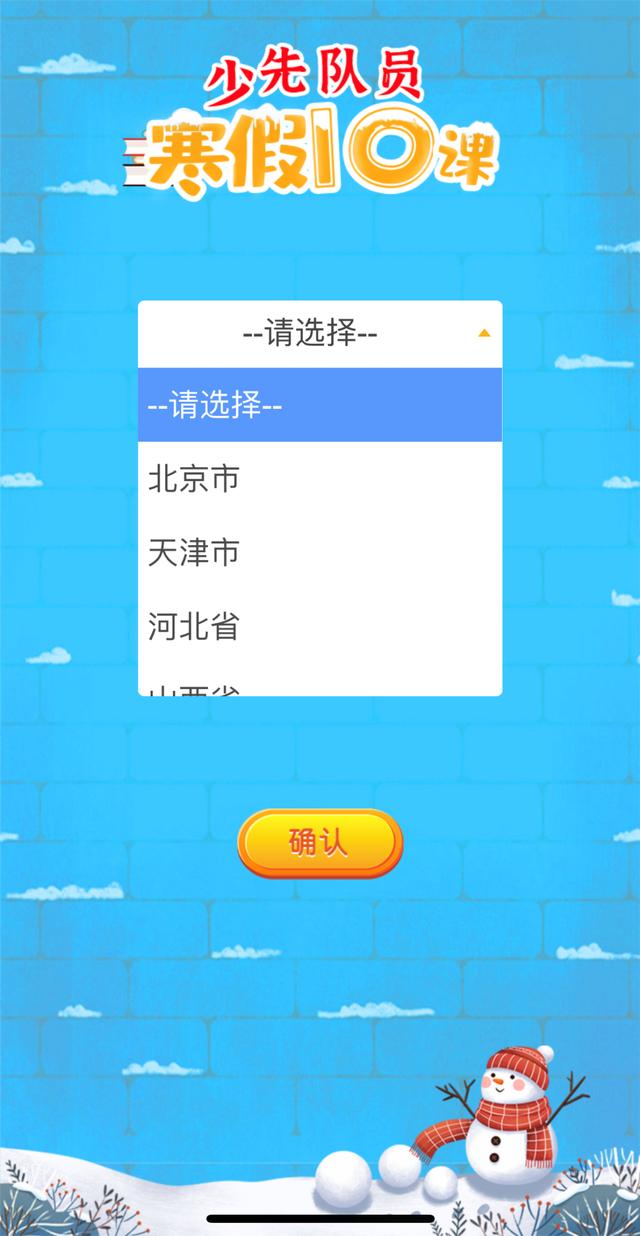640x1236 pixels.
Task: Choose 天津市 from the list
Action: [320, 553]
